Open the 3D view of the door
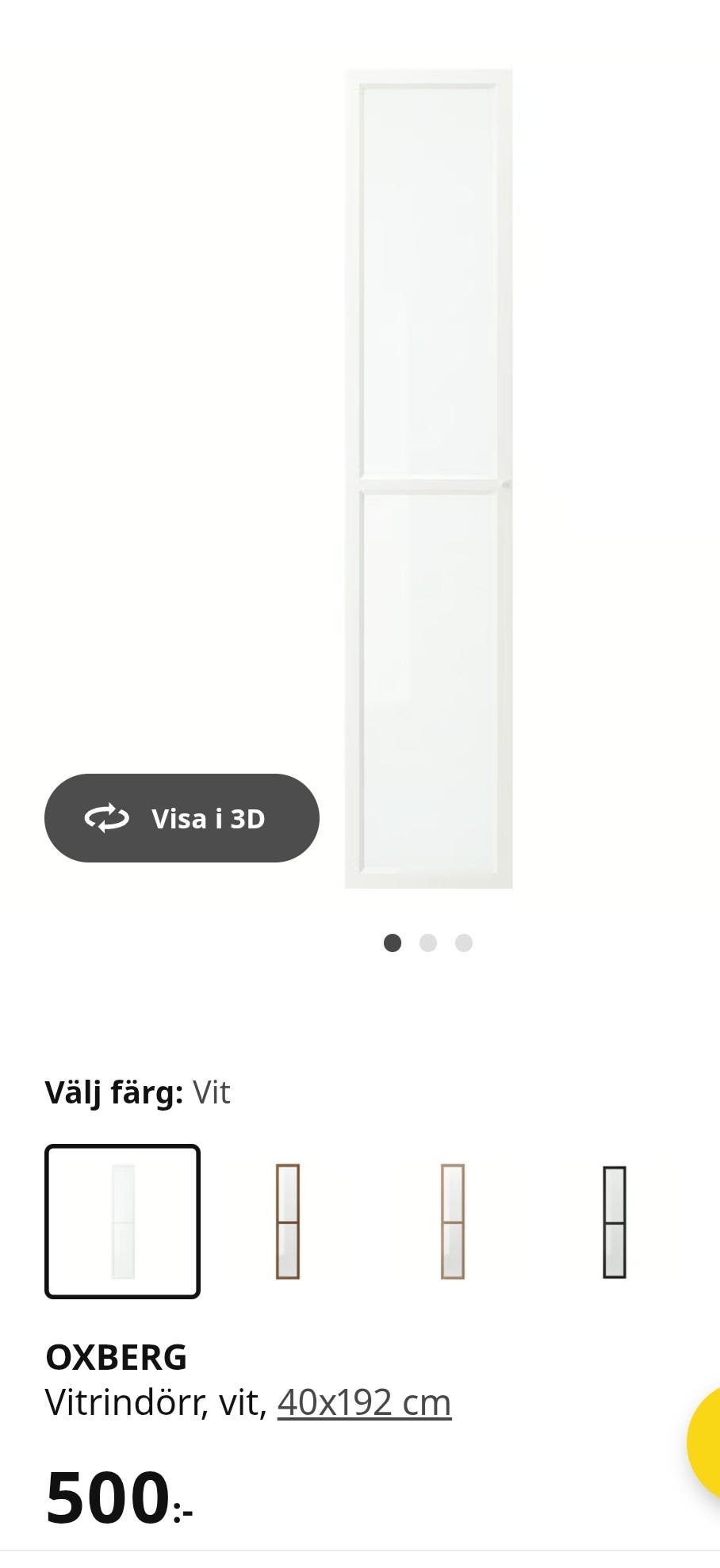720x1568 pixels. tap(181, 818)
